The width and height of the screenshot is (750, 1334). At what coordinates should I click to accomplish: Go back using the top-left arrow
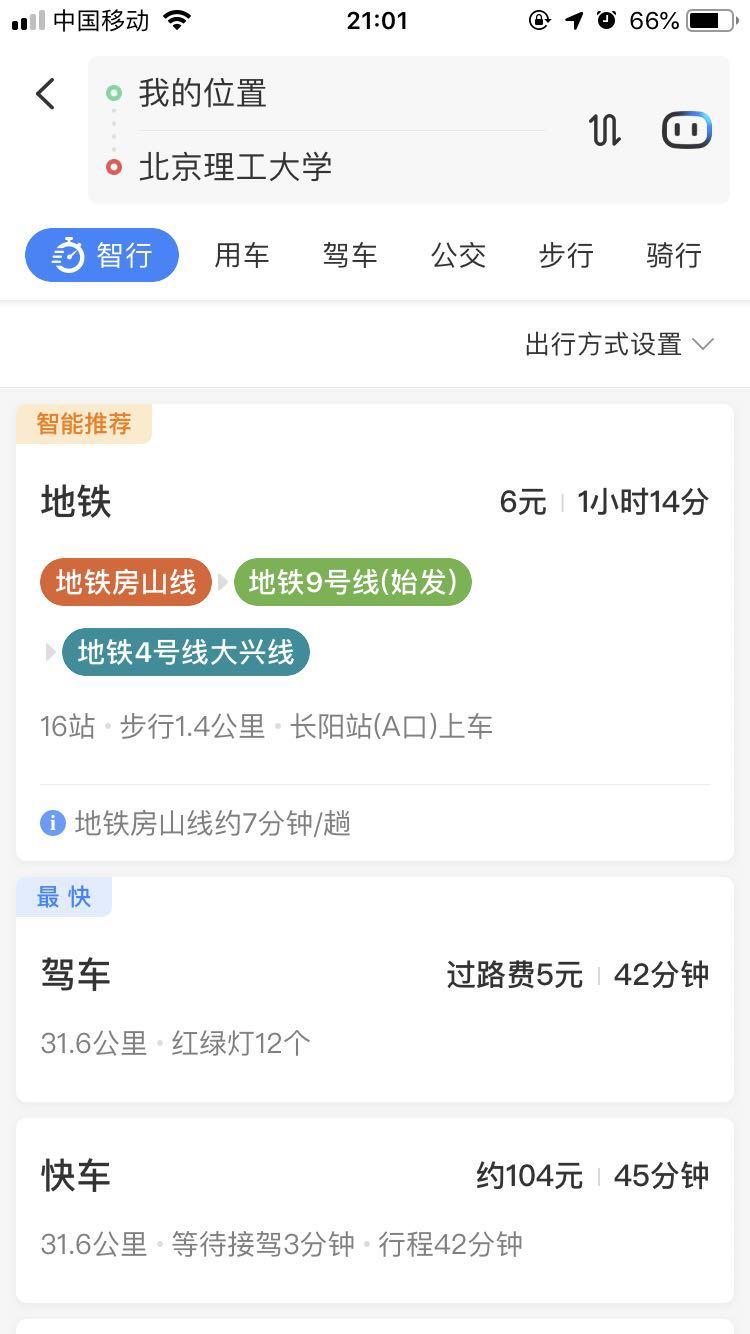point(45,94)
